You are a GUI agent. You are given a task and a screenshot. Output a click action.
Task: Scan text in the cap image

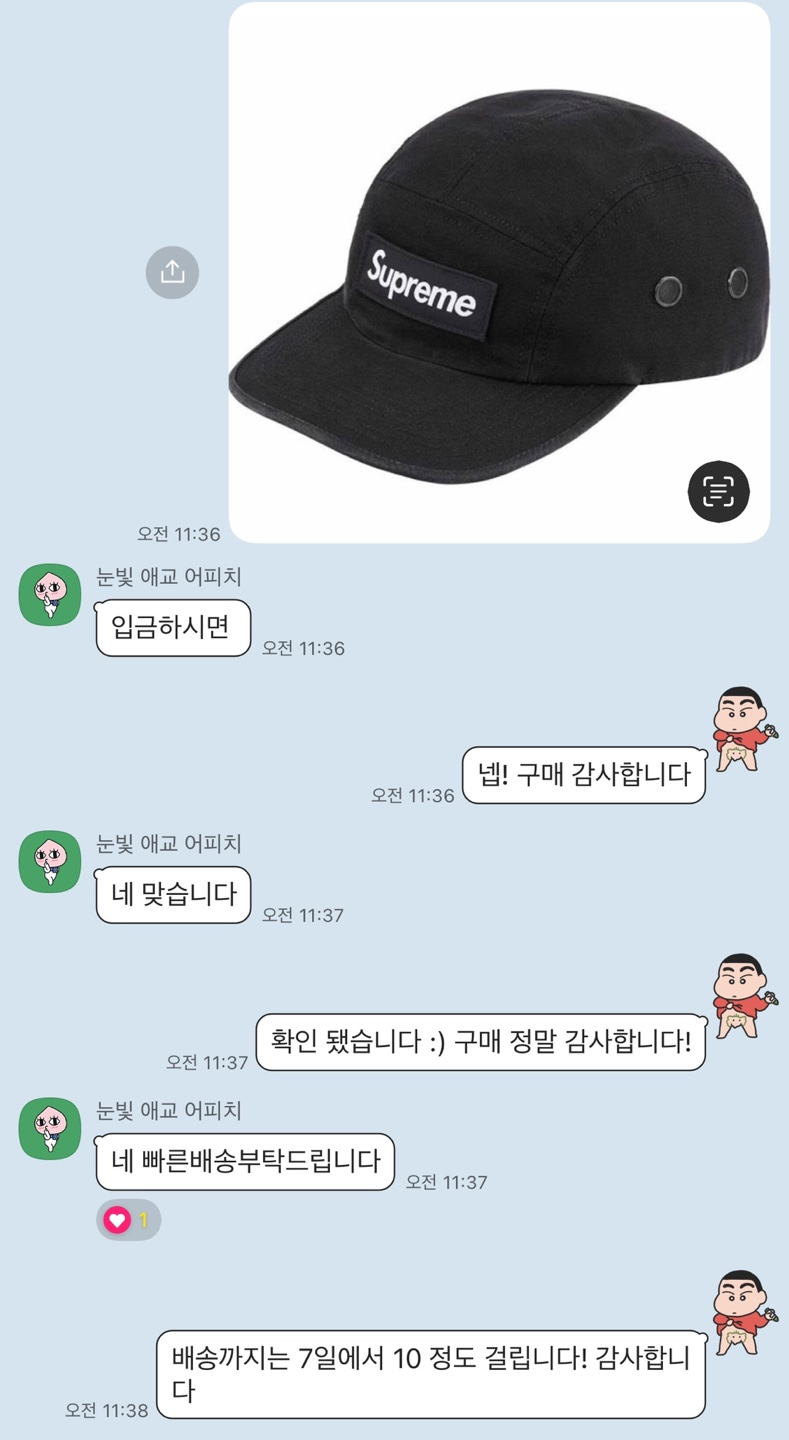[718, 491]
